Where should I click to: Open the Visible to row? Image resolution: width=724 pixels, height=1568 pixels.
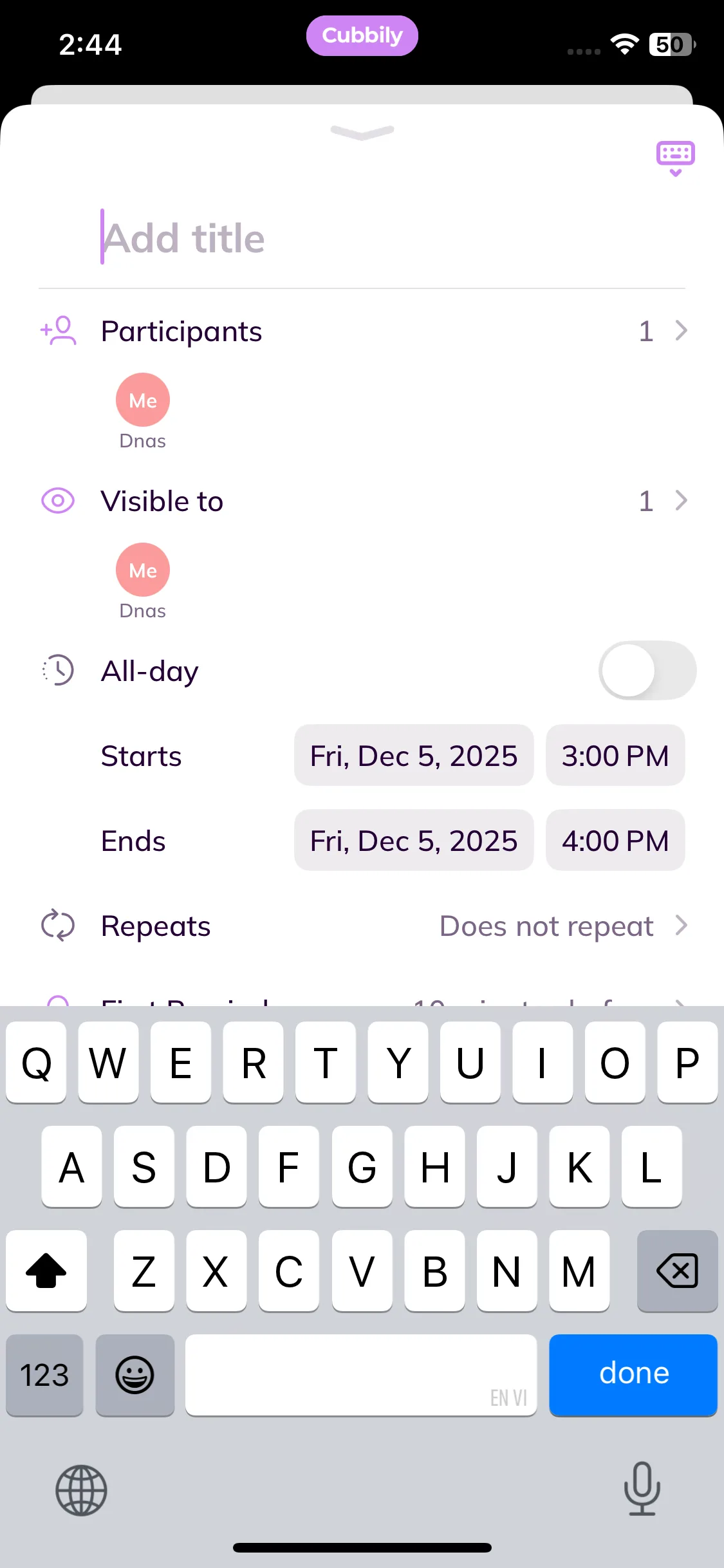click(x=362, y=501)
